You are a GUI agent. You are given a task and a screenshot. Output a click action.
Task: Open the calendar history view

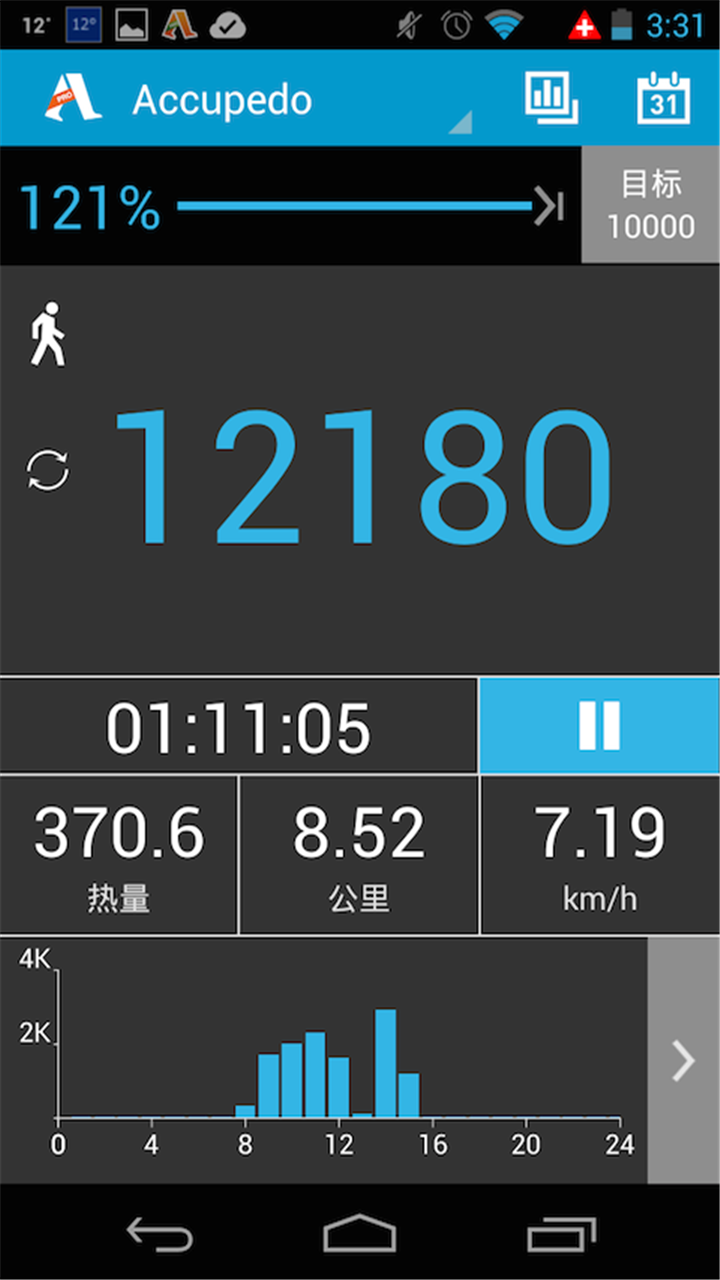[x=663, y=98]
